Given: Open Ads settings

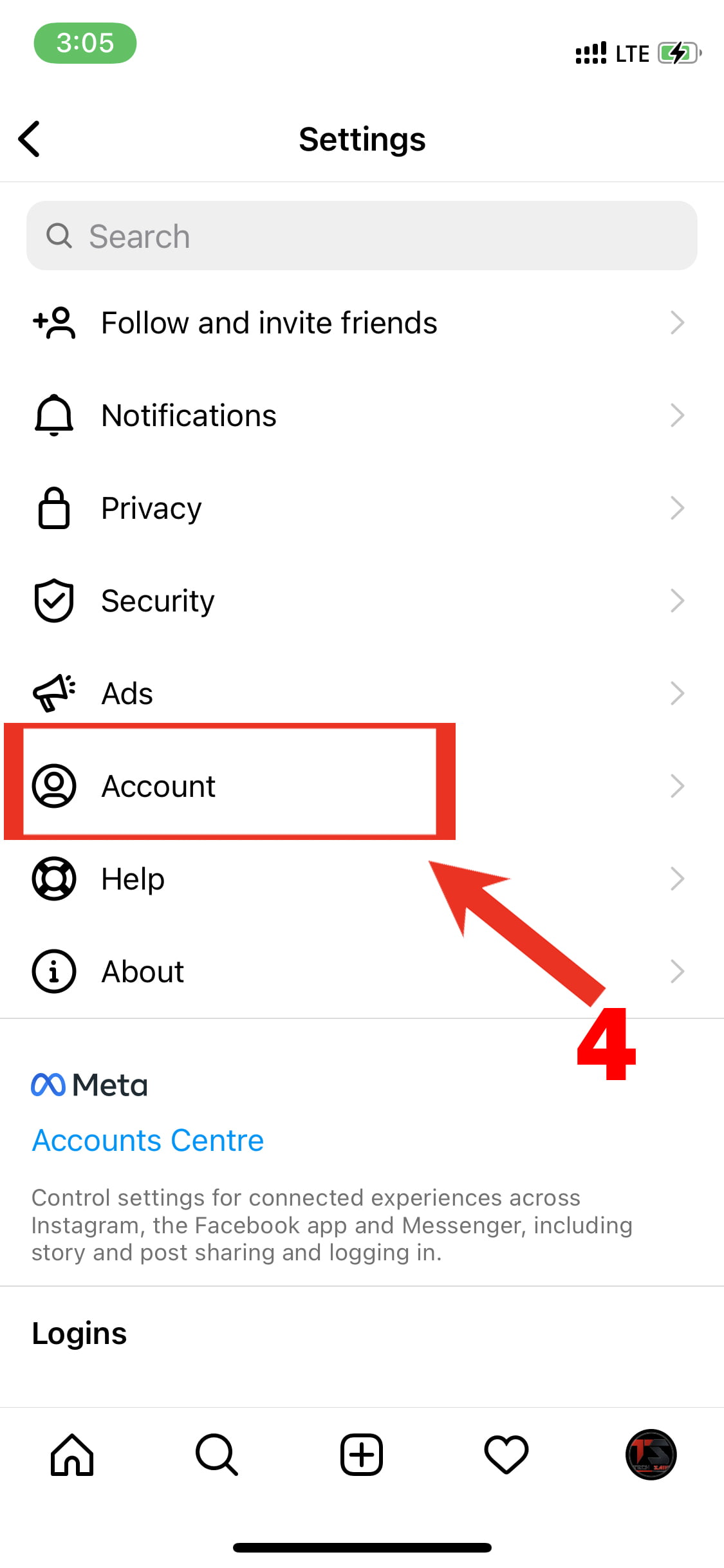Looking at the screenshot, I should tap(362, 693).
